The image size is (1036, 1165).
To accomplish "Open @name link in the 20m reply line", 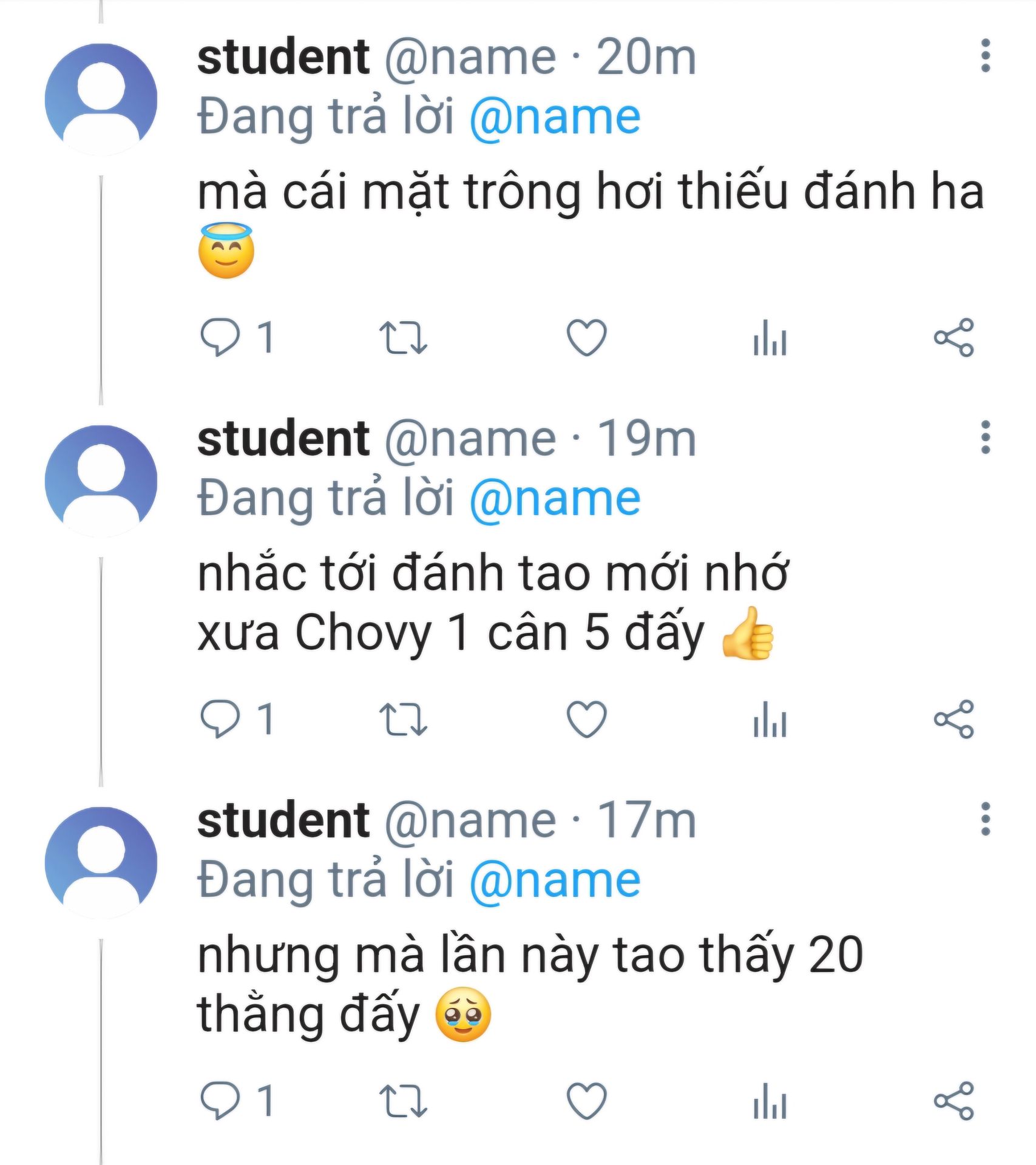I will pos(555,117).
